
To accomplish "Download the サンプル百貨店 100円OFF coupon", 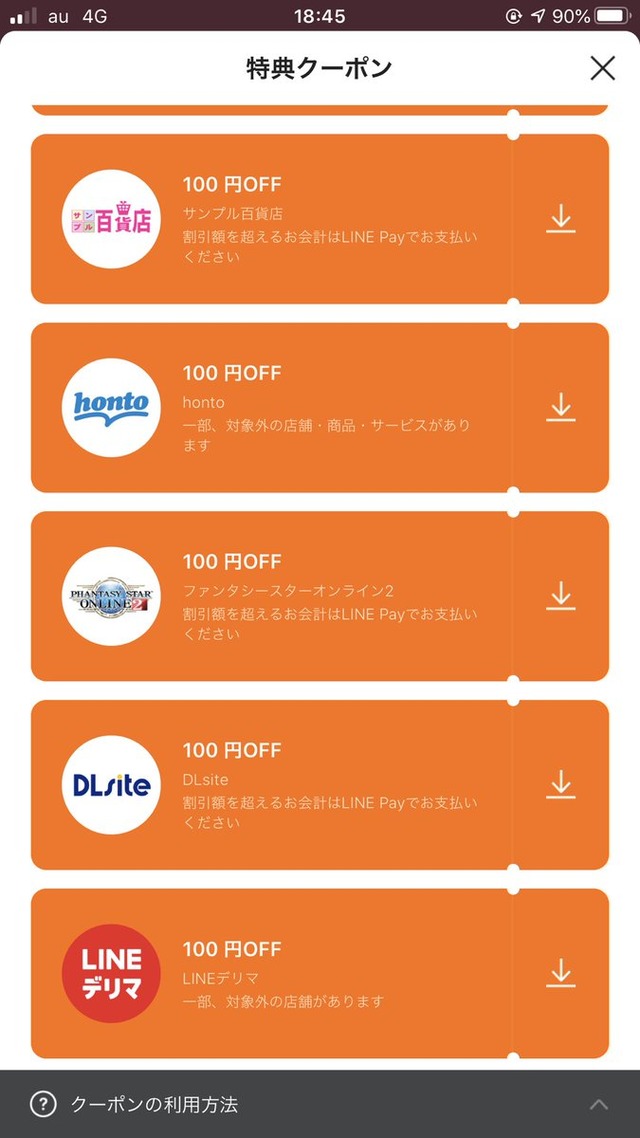I will (561, 219).
